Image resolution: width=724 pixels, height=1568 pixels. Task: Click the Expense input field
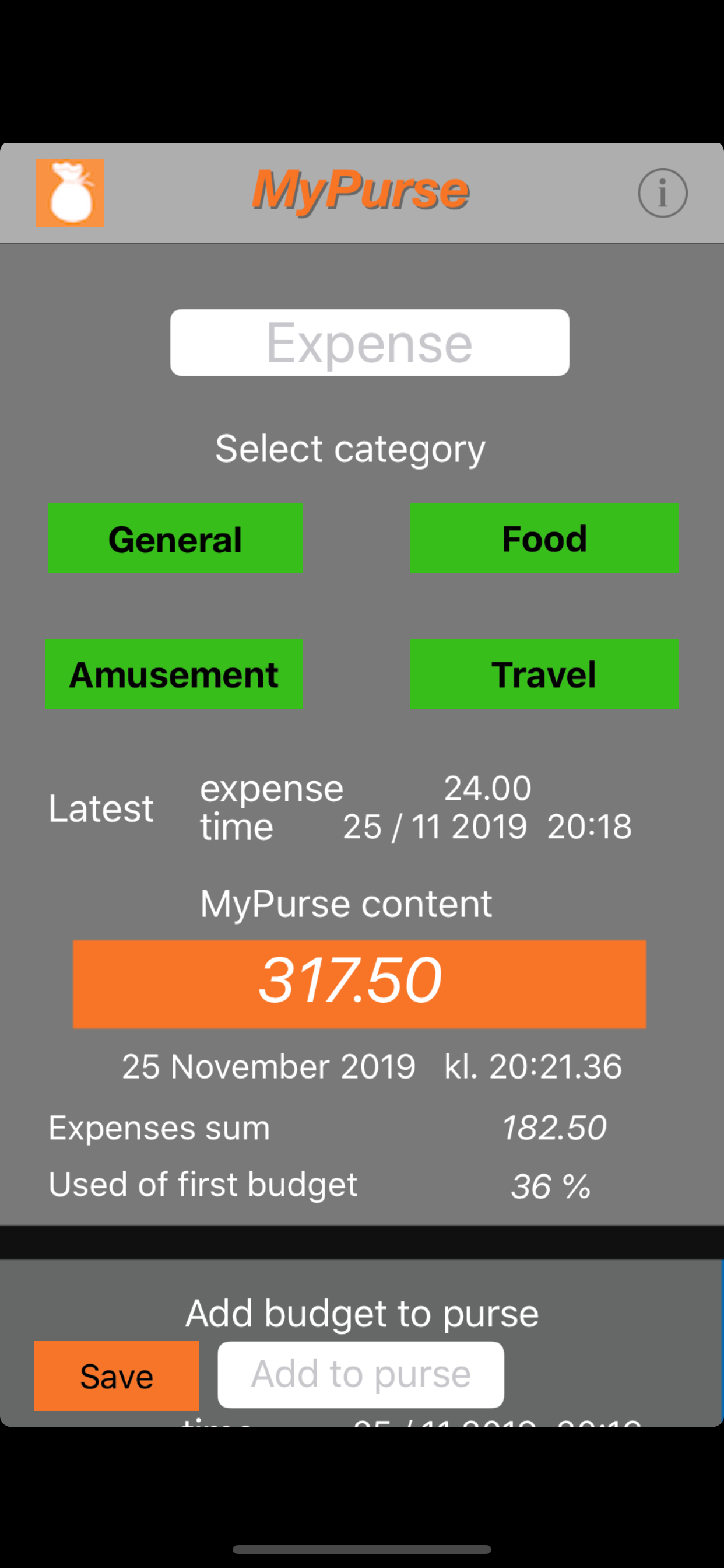[370, 342]
